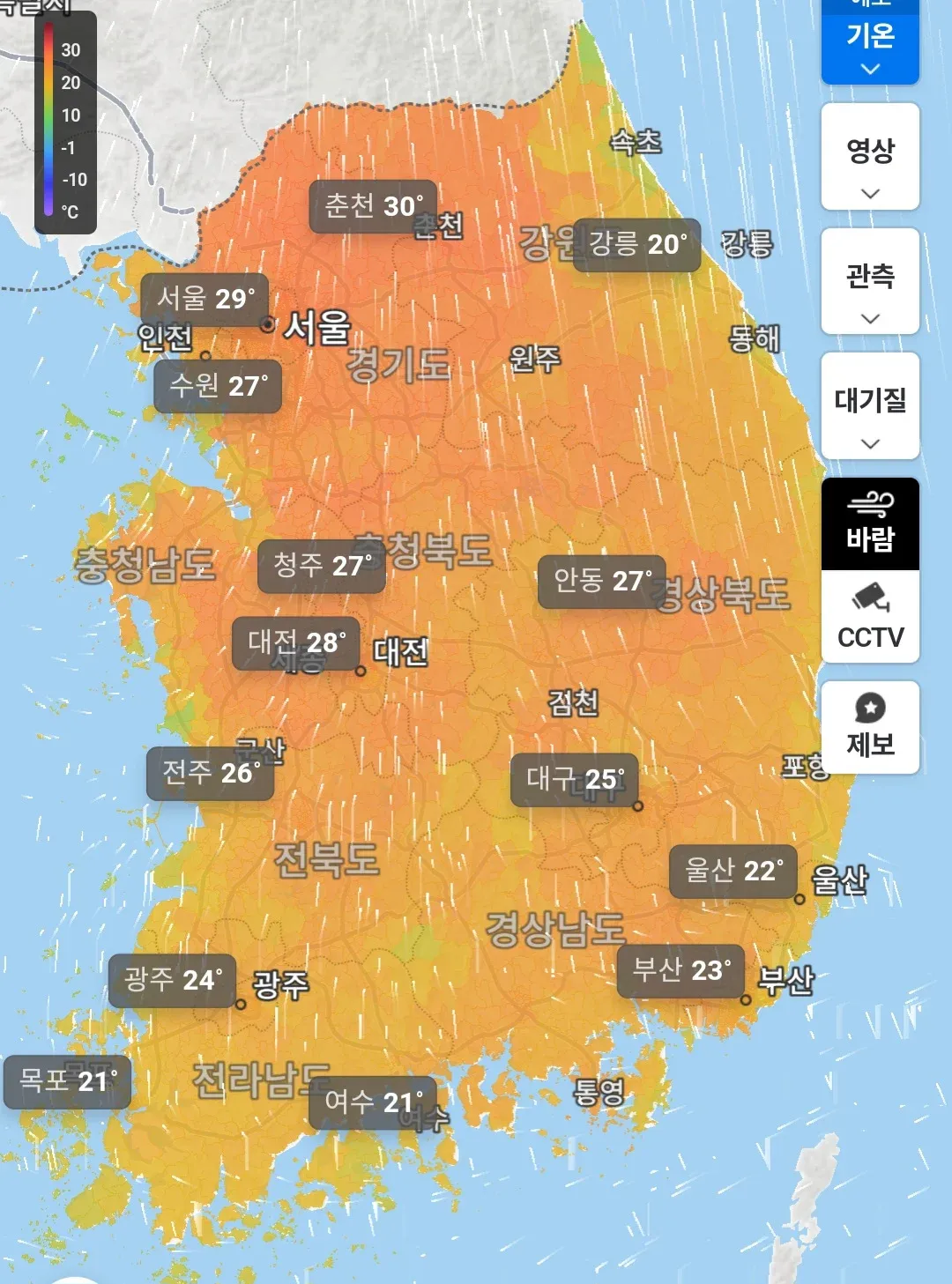Expand the 기온 dropdown chevron
Viewport: 952px width, 1284px height.
click(x=869, y=71)
